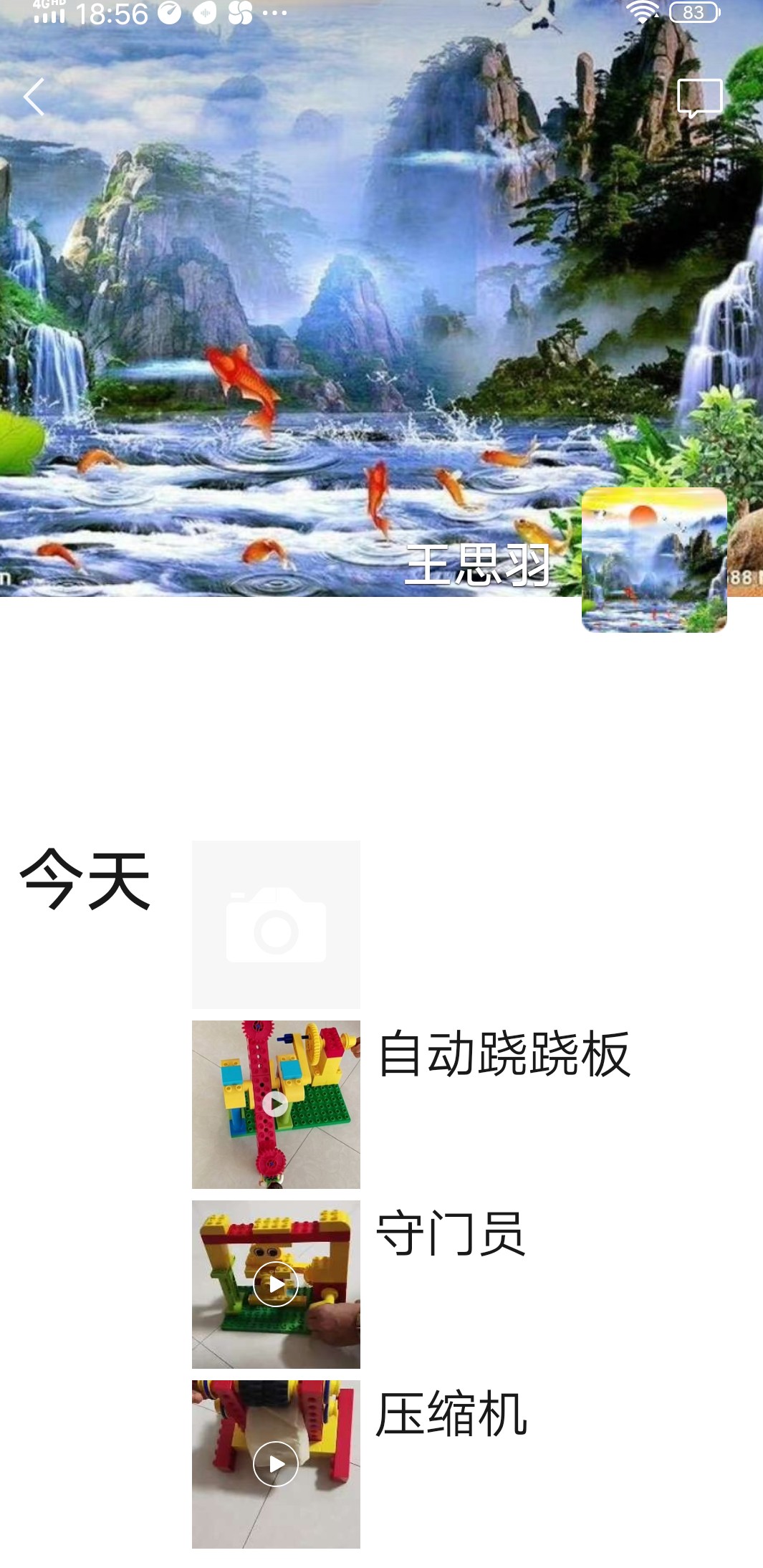Play the 压缩机 video
The width and height of the screenshot is (763, 1568).
(276, 1464)
